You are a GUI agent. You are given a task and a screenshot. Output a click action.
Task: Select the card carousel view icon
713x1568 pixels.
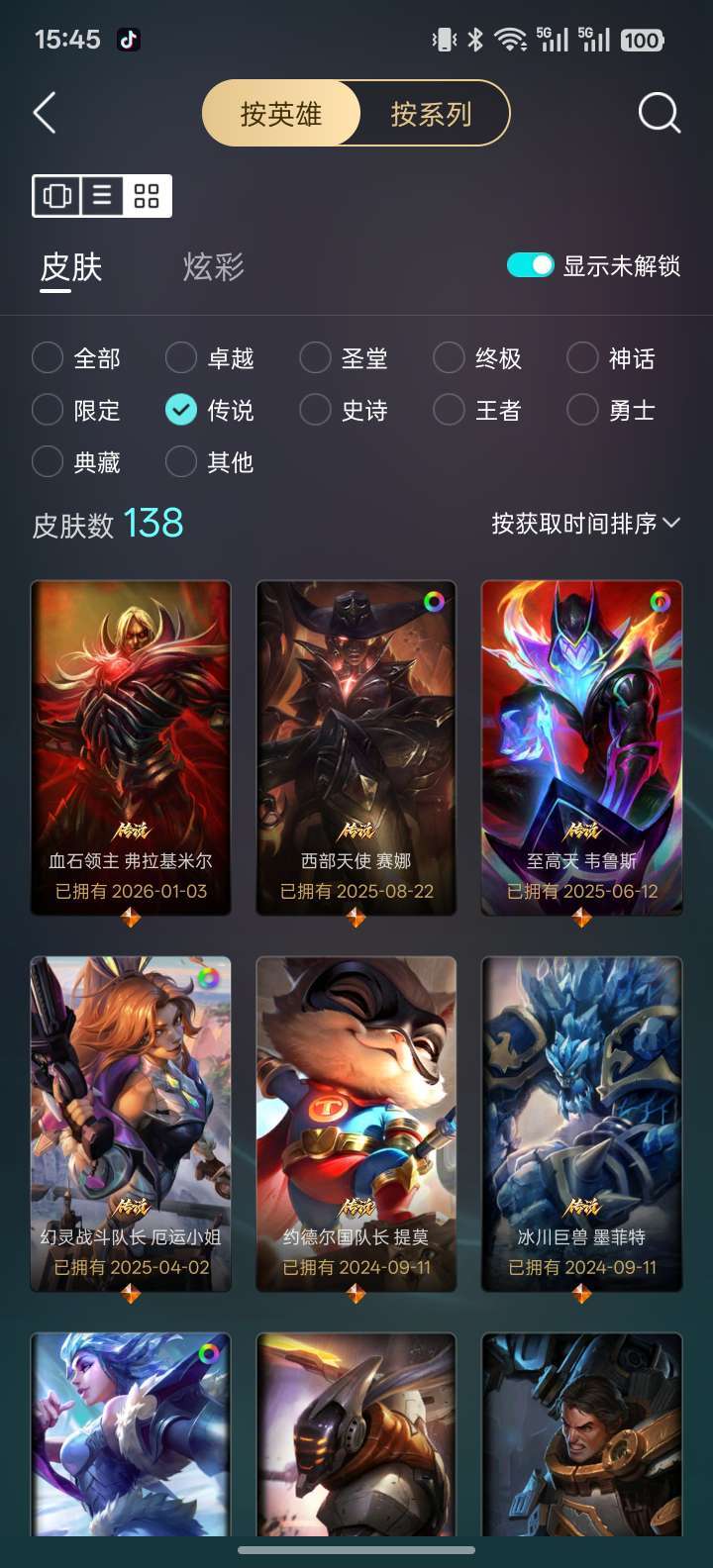point(57,196)
